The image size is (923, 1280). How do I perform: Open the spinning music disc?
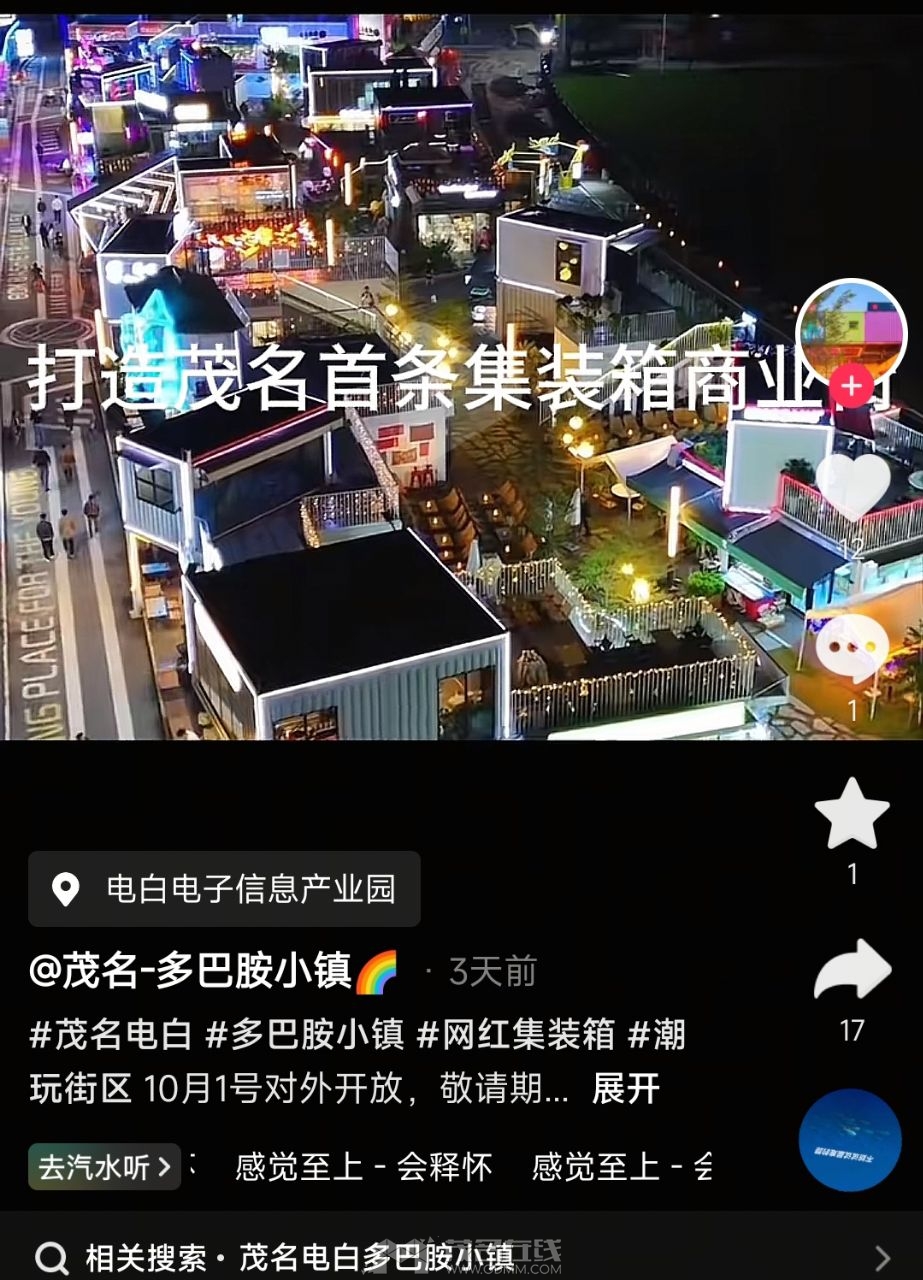[850, 1140]
